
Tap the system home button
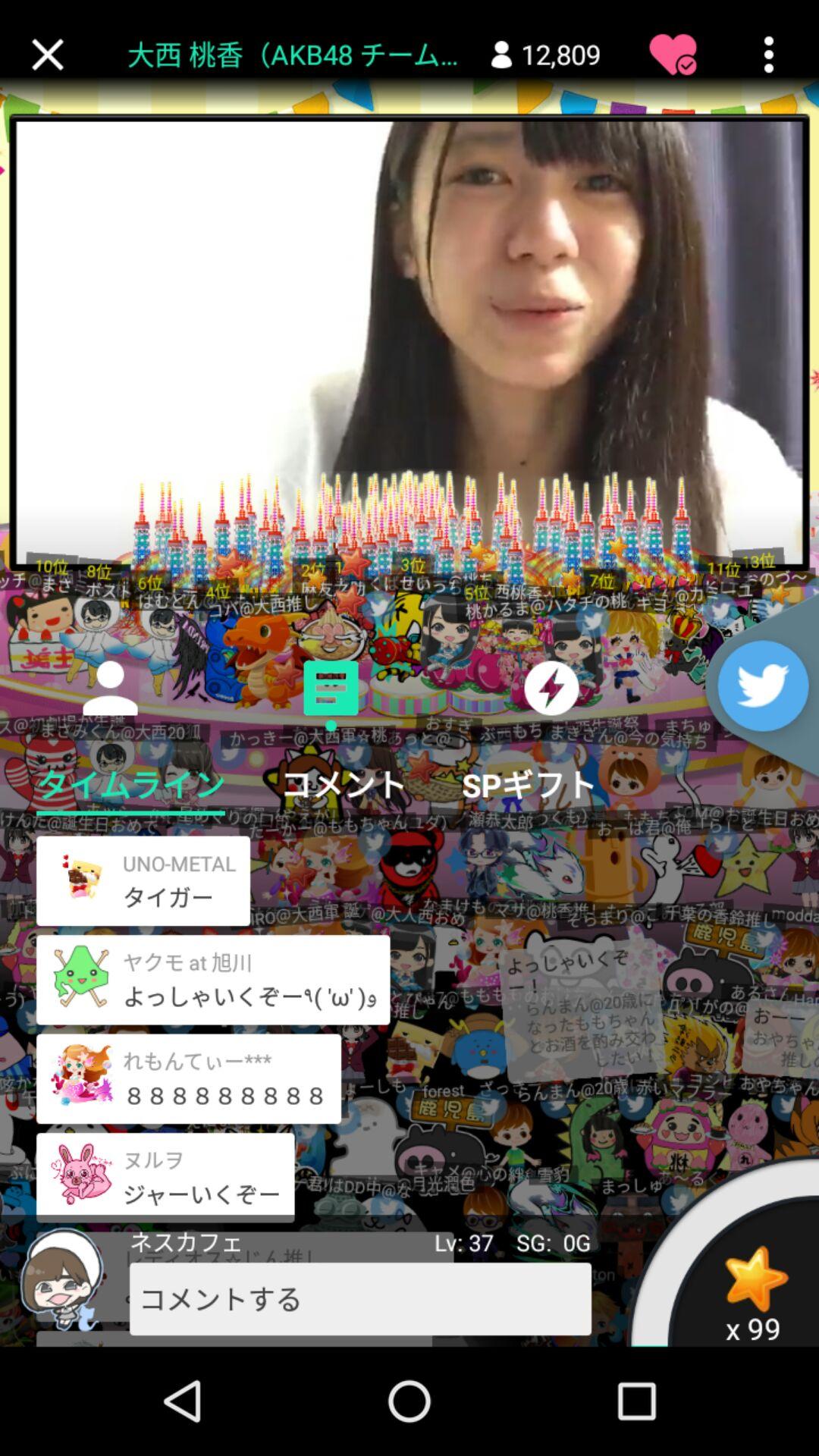(x=409, y=1401)
